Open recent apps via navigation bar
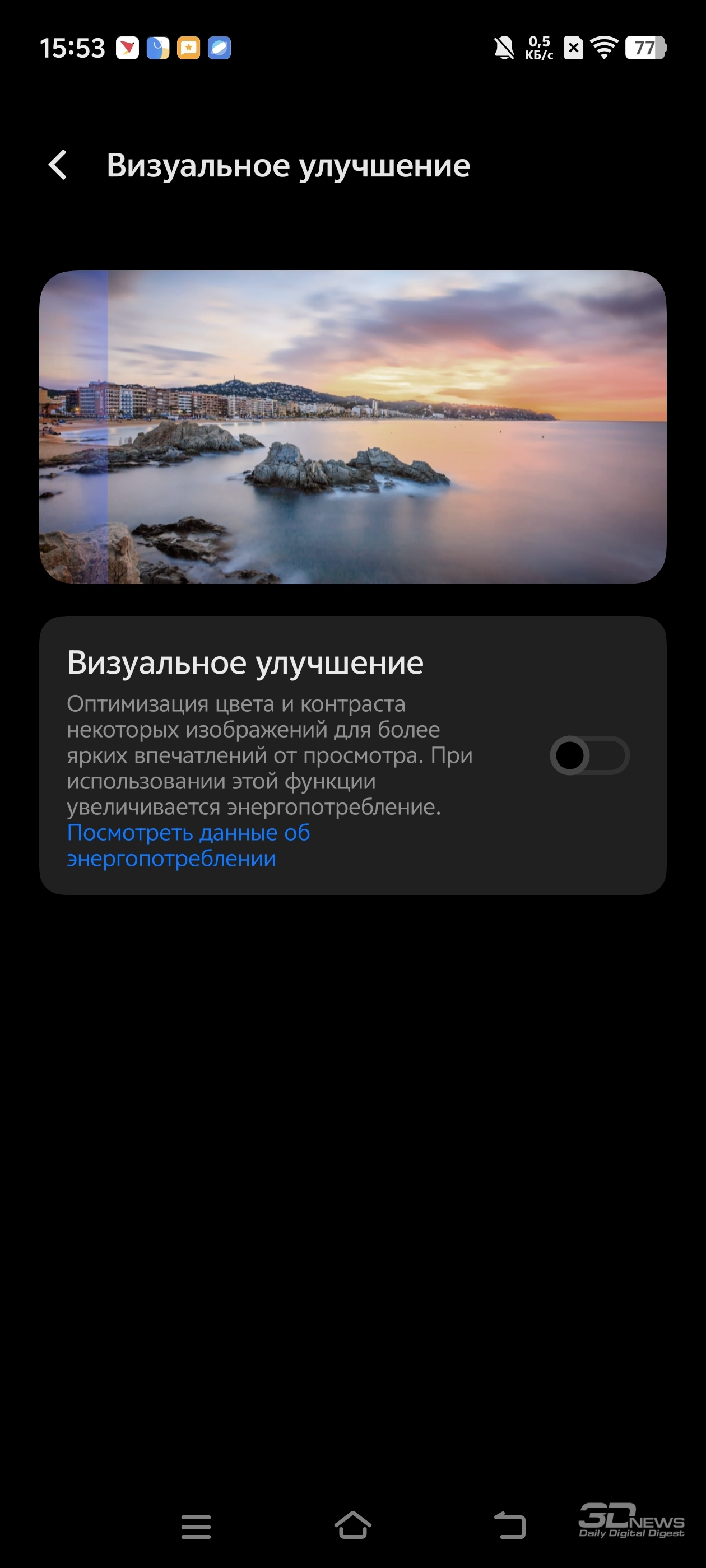This screenshot has height=1568, width=706. [196, 1527]
